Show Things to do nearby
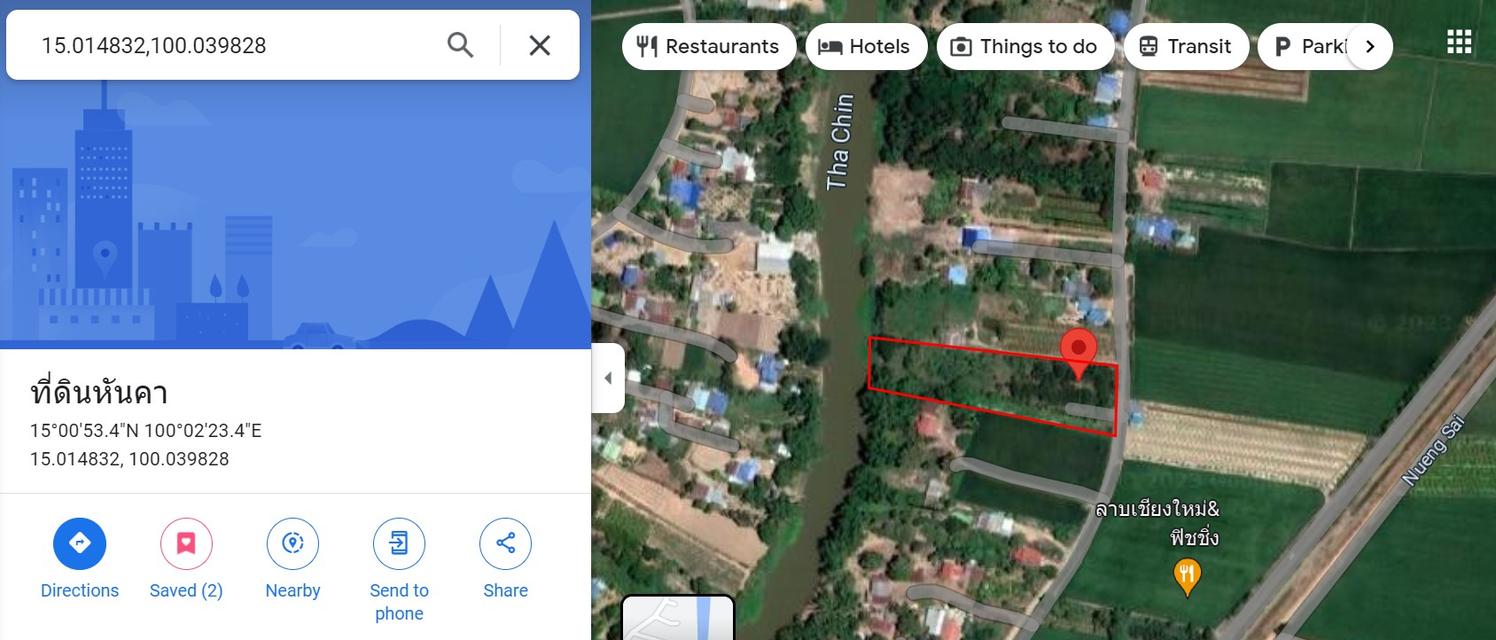 tap(1025, 47)
